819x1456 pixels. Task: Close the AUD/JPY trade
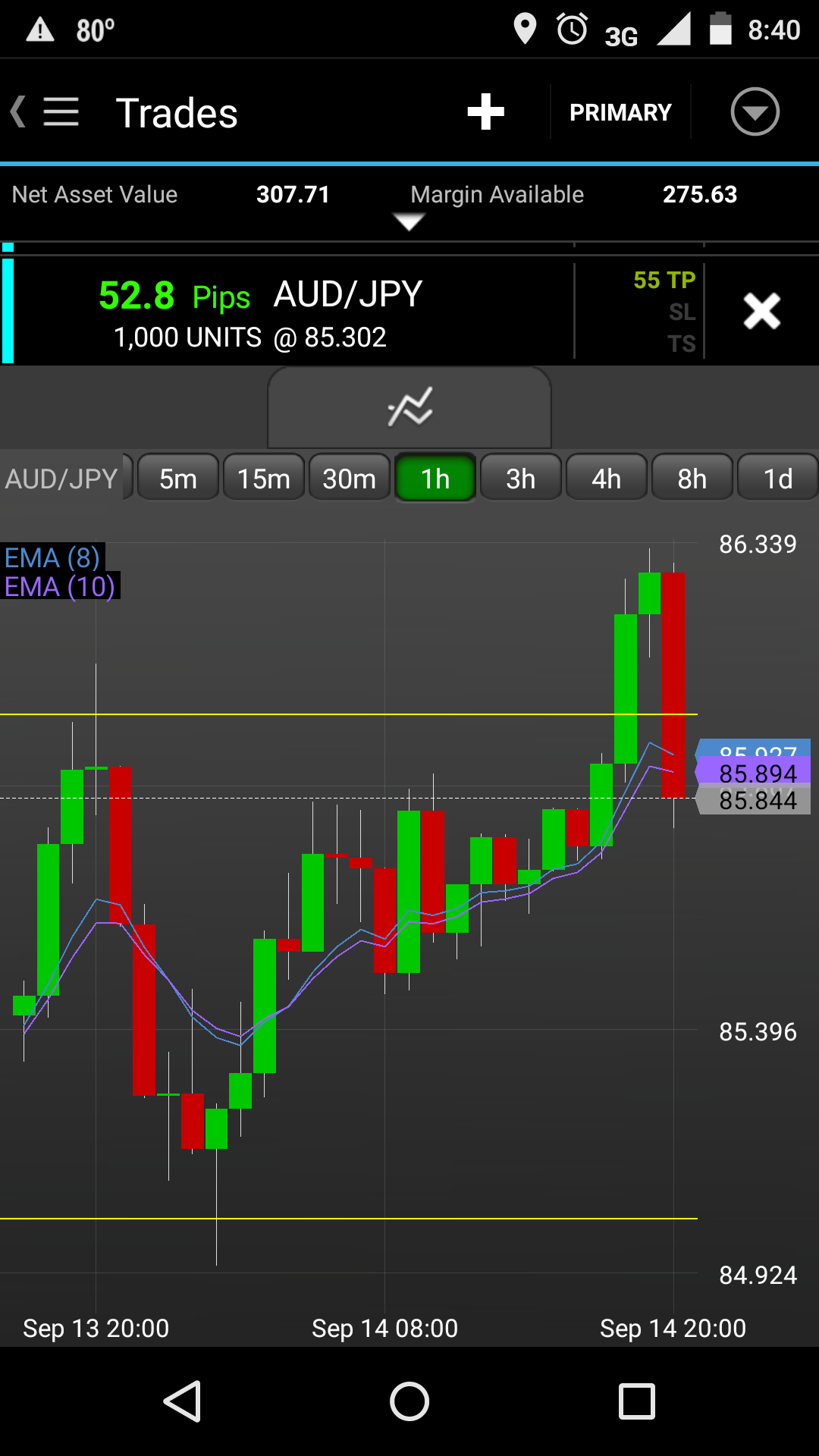[x=761, y=311]
